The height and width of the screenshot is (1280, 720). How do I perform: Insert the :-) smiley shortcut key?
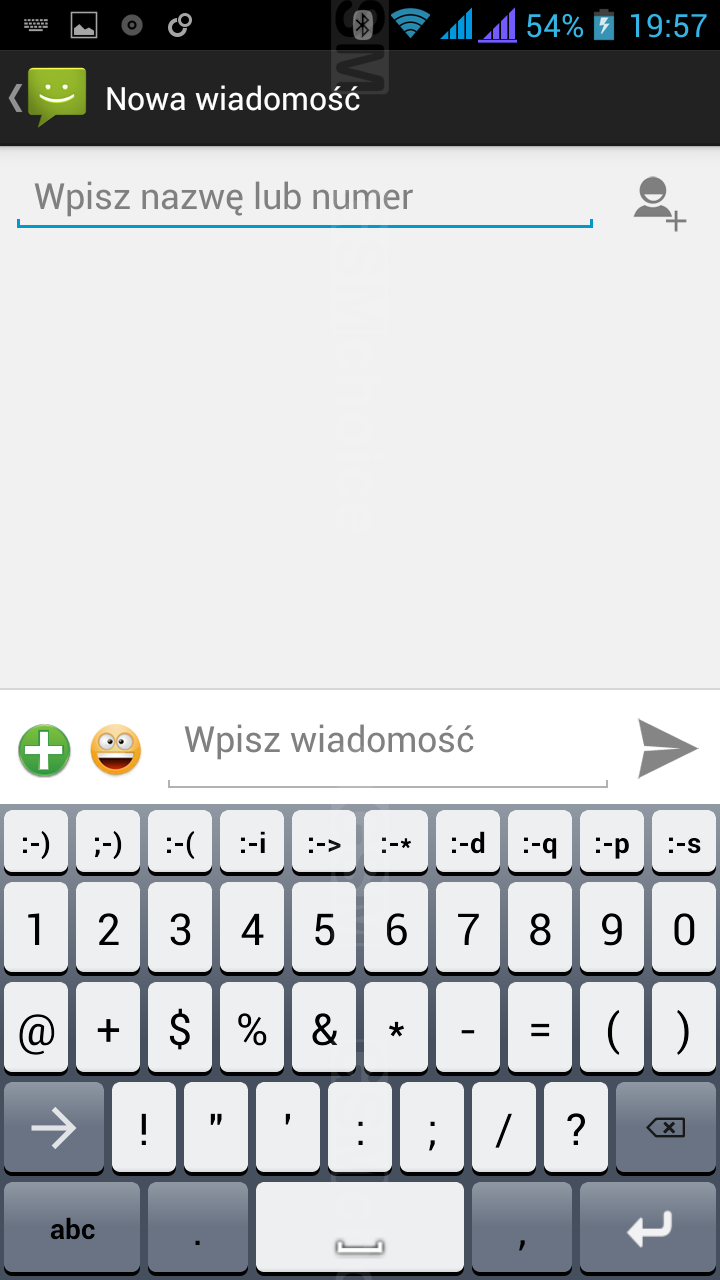coord(36,843)
